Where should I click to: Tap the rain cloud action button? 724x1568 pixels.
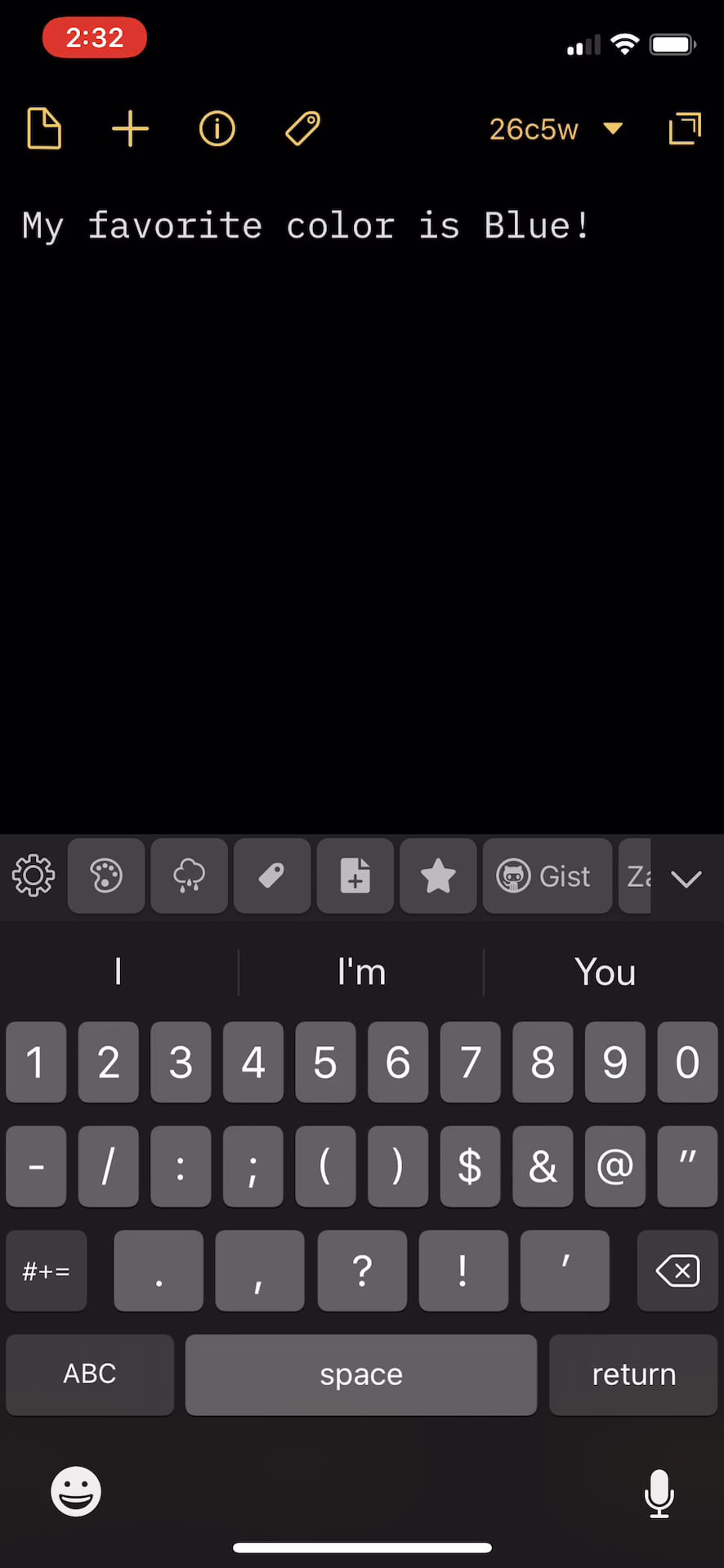(x=190, y=875)
